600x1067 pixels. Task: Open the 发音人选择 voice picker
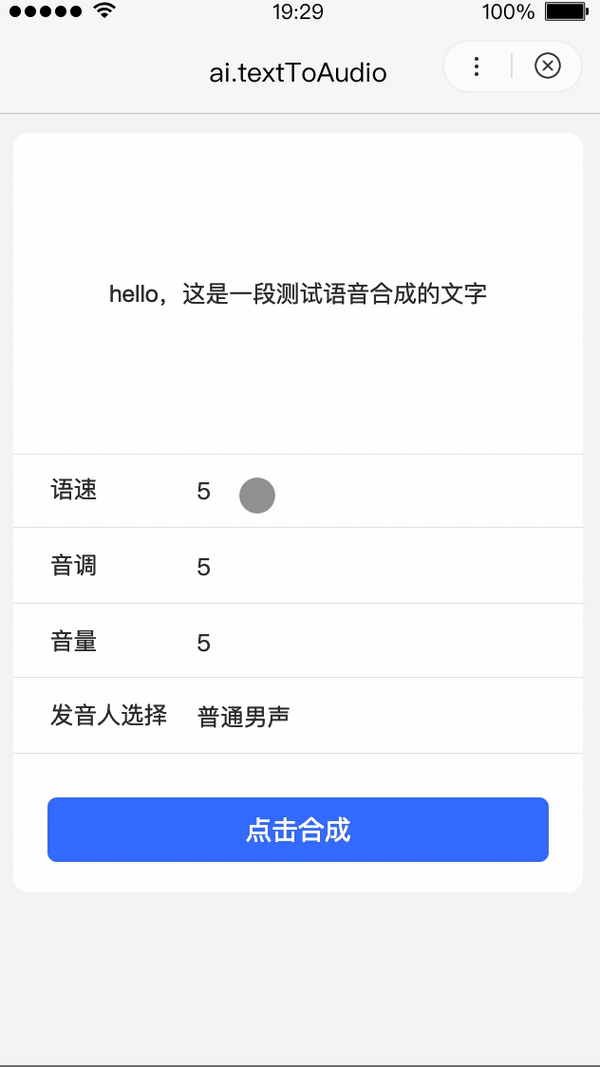coord(298,716)
